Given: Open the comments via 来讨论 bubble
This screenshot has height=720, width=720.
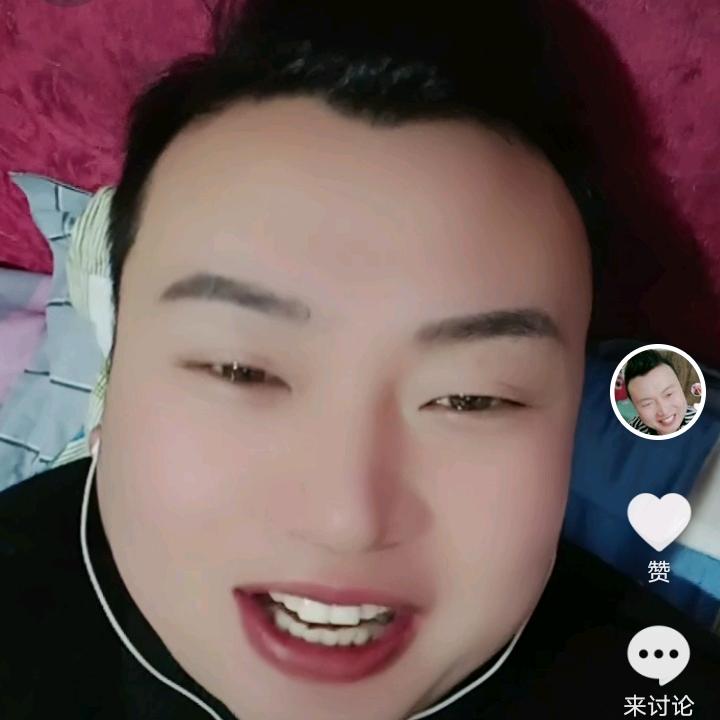Looking at the screenshot, I should (658, 656).
